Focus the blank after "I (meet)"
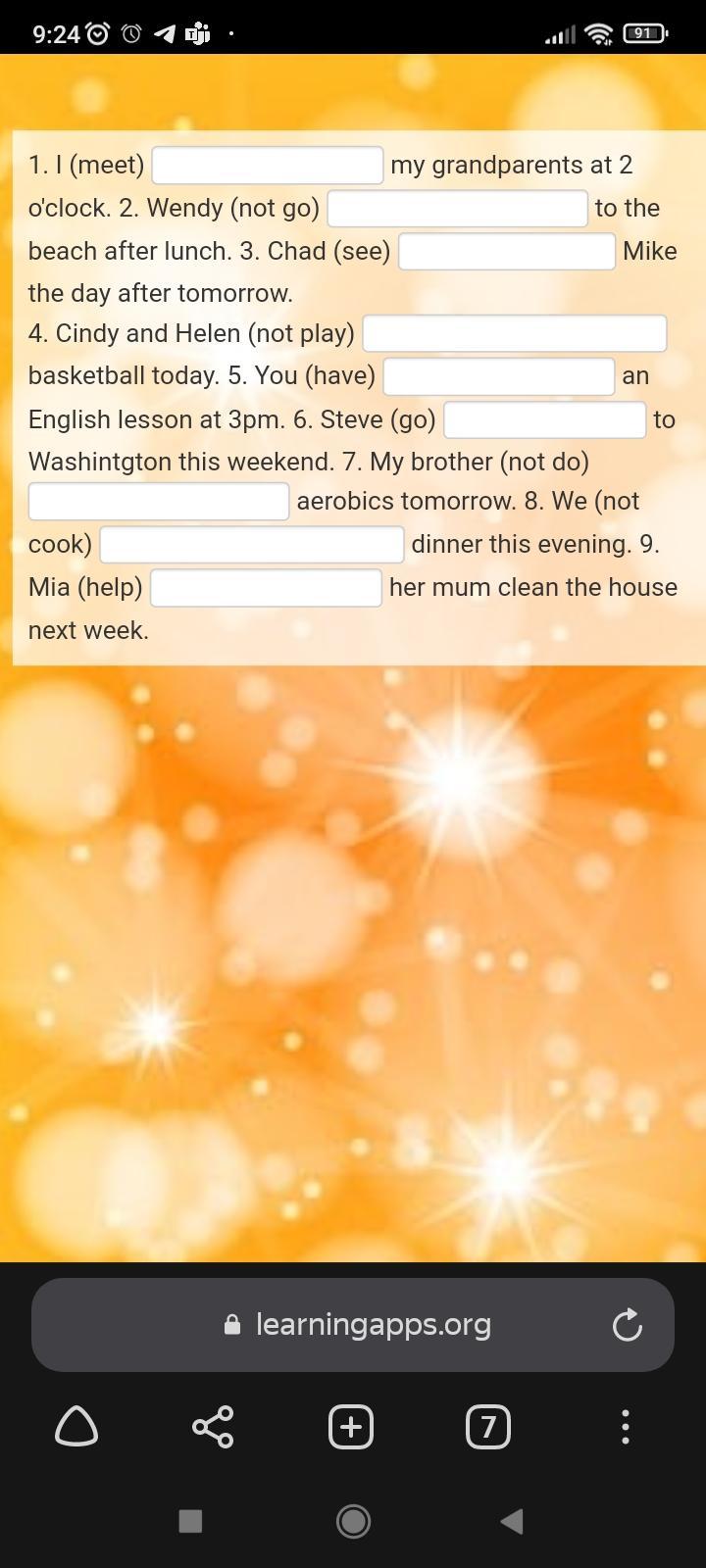This screenshot has width=706, height=1568. click(x=267, y=165)
